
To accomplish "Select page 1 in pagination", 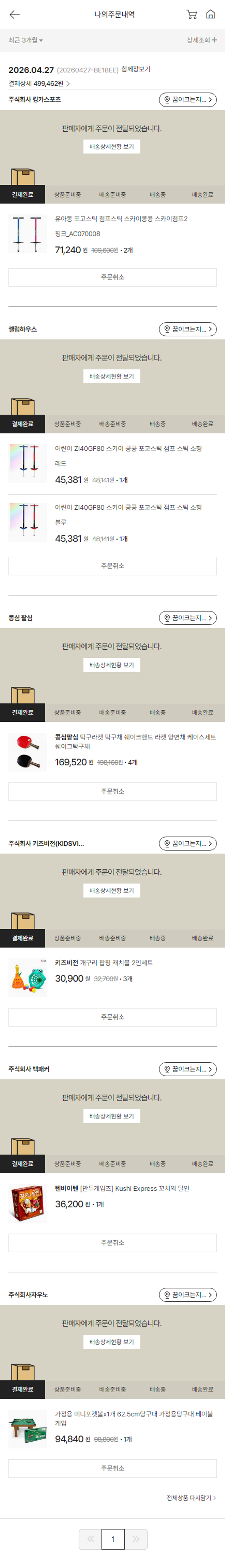I will pyautogui.click(x=113, y=1539).
